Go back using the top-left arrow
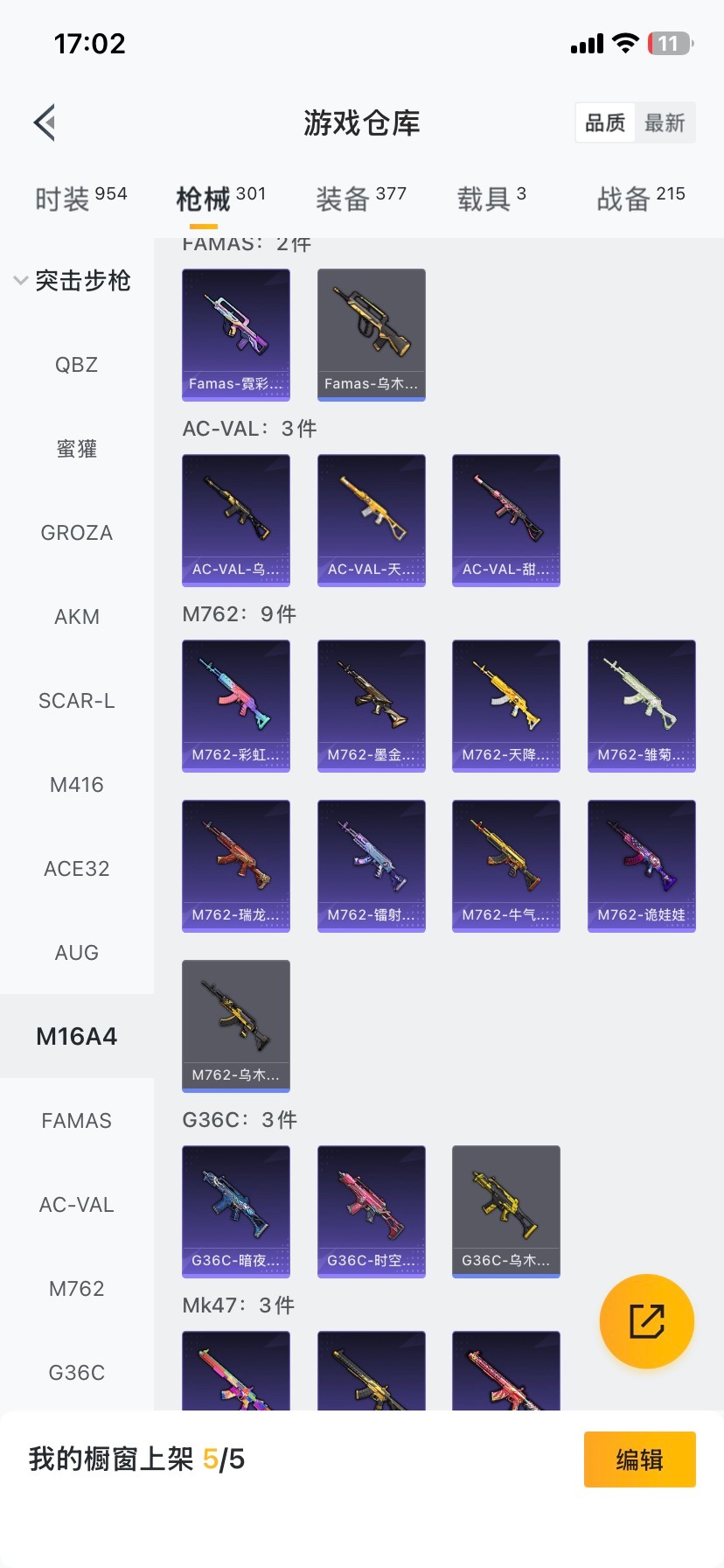Screen dimensions: 724x1568 click(x=45, y=122)
